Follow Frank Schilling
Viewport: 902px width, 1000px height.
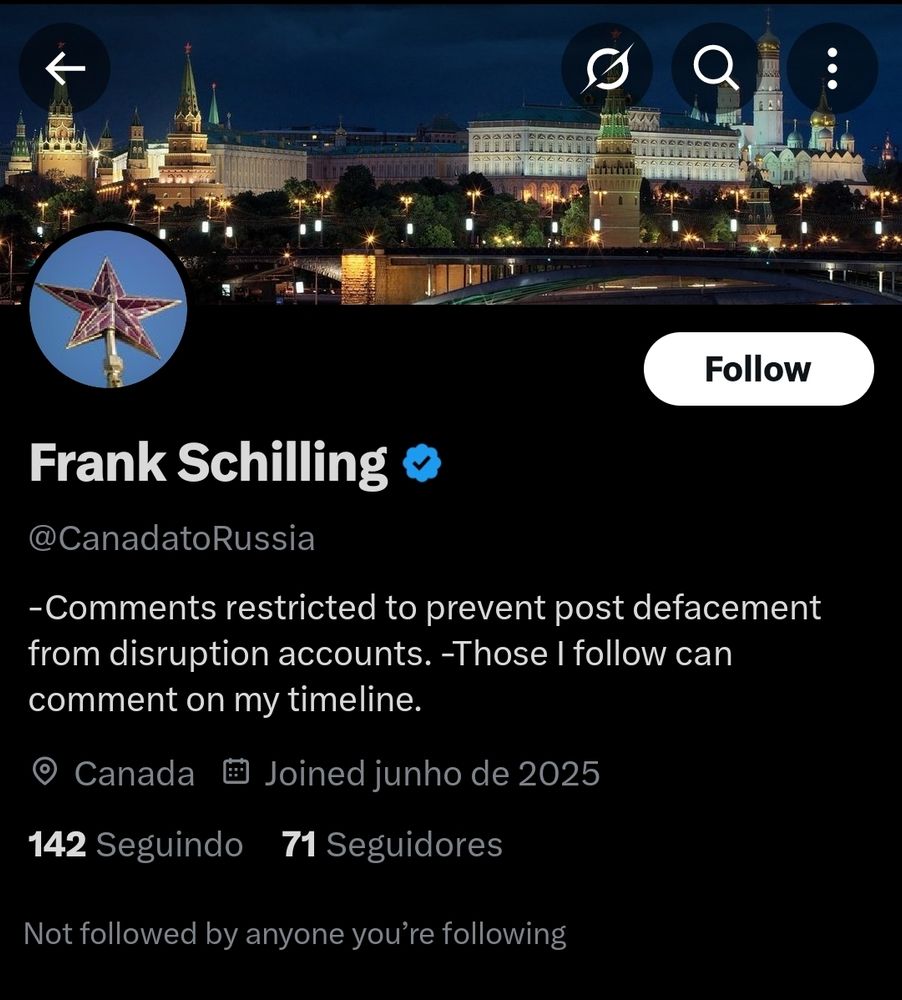[x=758, y=369]
